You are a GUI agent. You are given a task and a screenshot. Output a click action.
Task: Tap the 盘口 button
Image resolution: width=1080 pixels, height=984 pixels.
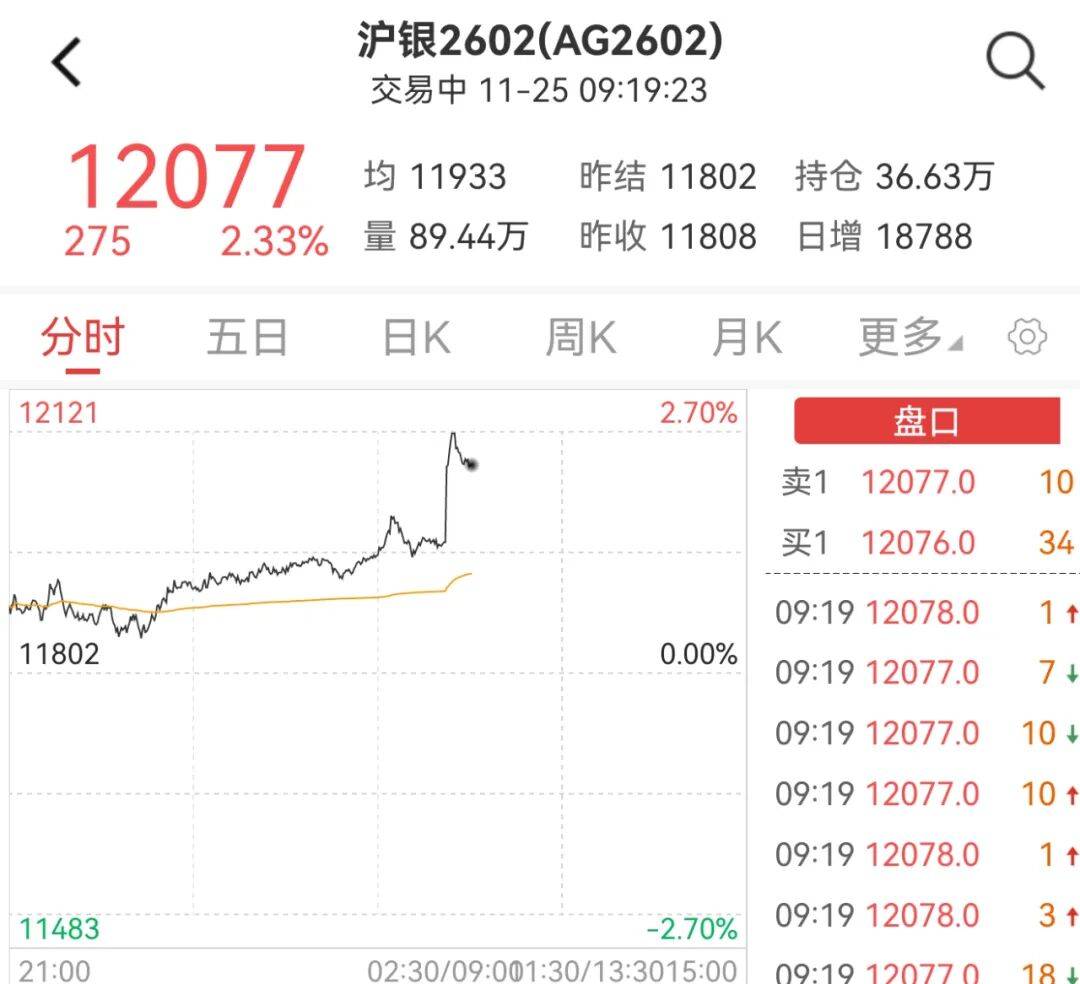[x=926, y=421]
